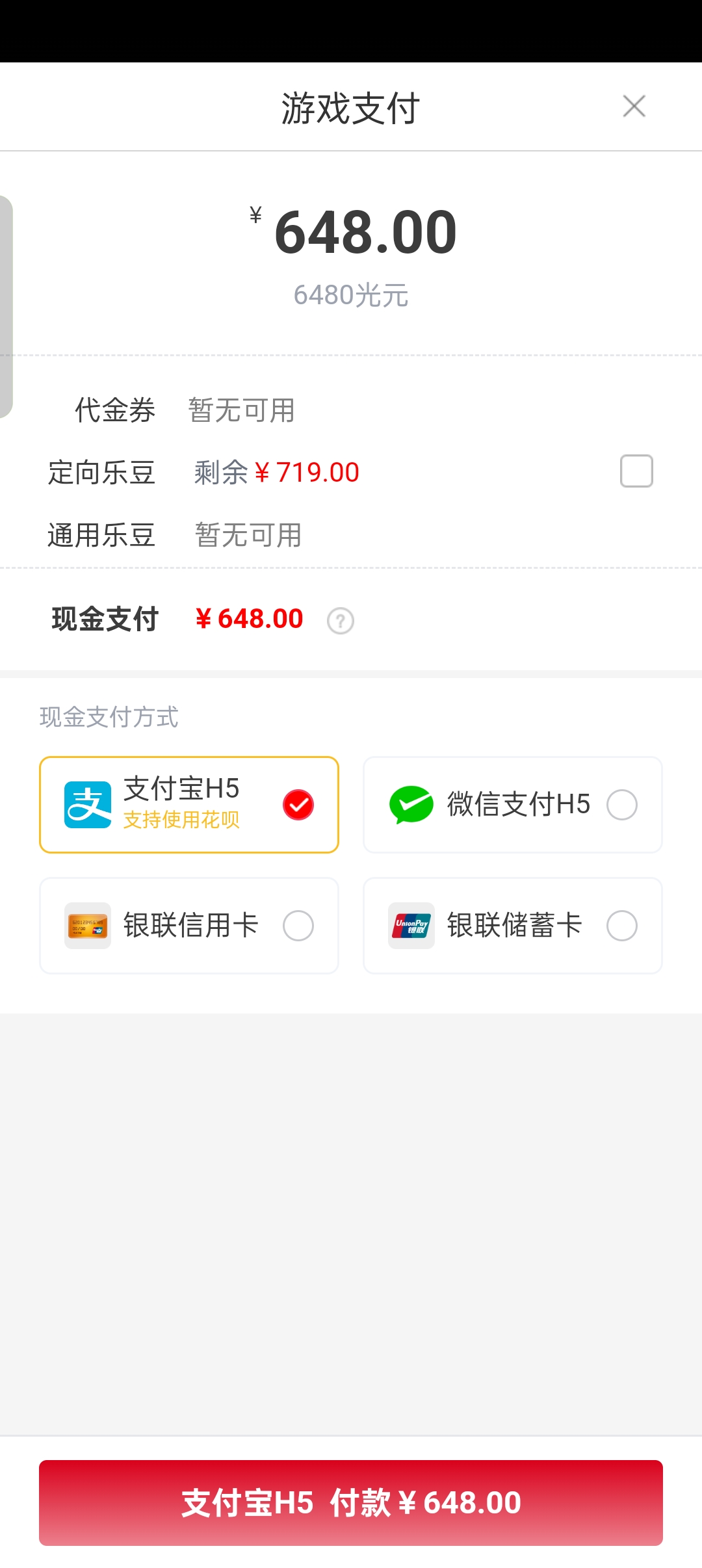Check the 定向乐豆 balance checkbox
The height and width of the screenshot is (1568, 702).
[x=636, y=471]
